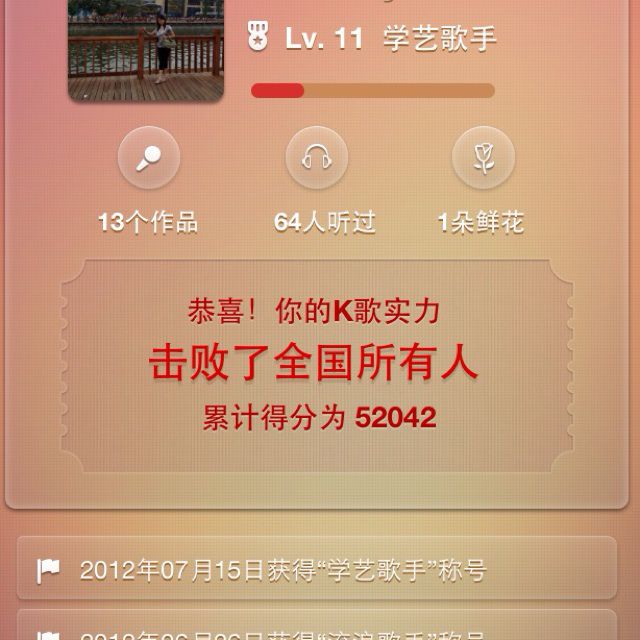Open the 2012年07月15日 "学艺歌手" title row
This screenshot has height=640, width=640.
[316, 570]
